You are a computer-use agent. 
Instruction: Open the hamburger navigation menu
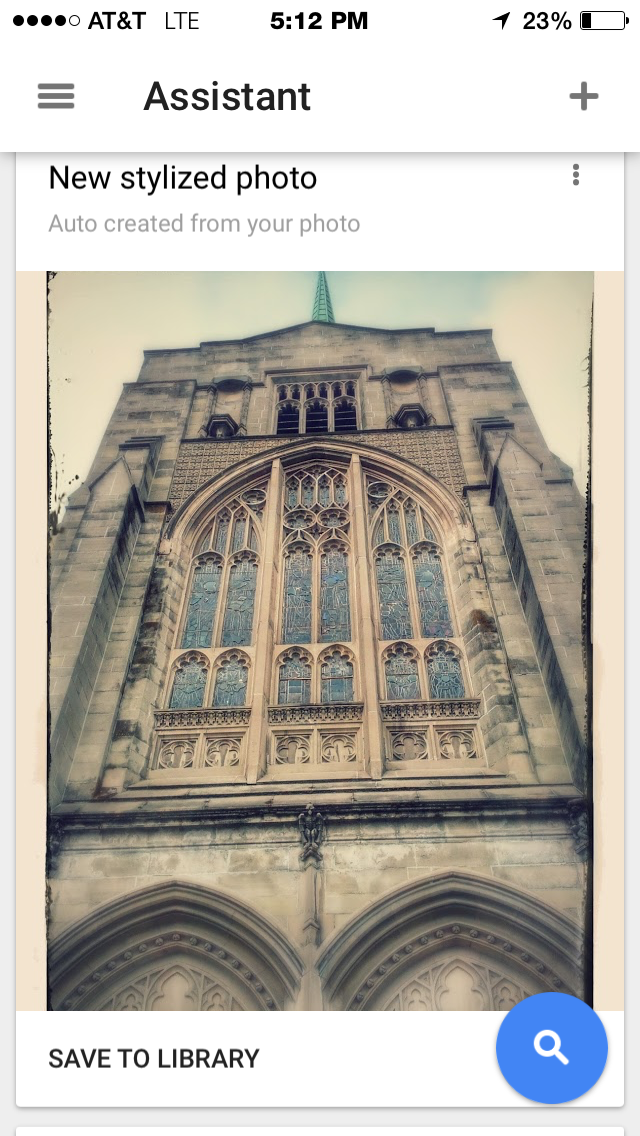click(56, 96)
